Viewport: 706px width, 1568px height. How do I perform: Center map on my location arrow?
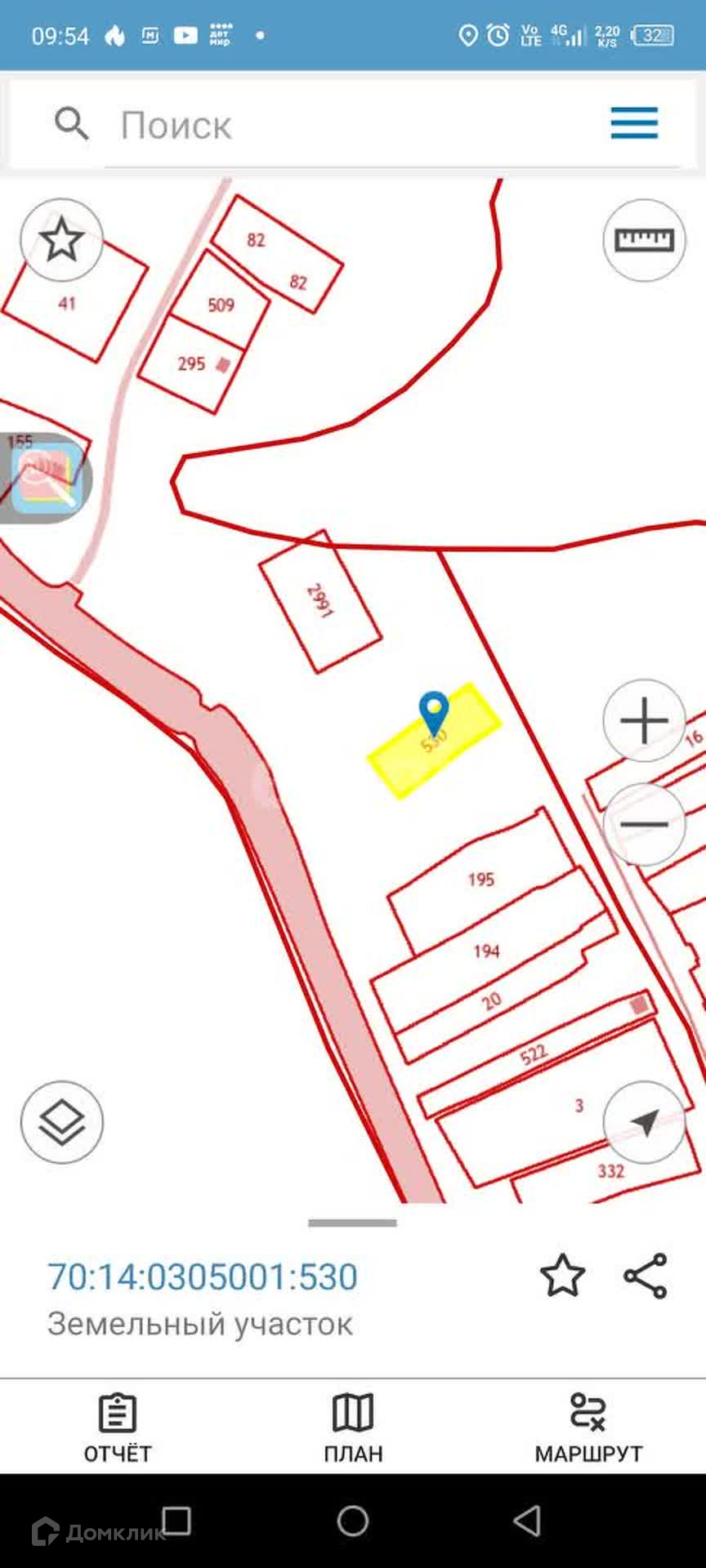coord(644,1122)
